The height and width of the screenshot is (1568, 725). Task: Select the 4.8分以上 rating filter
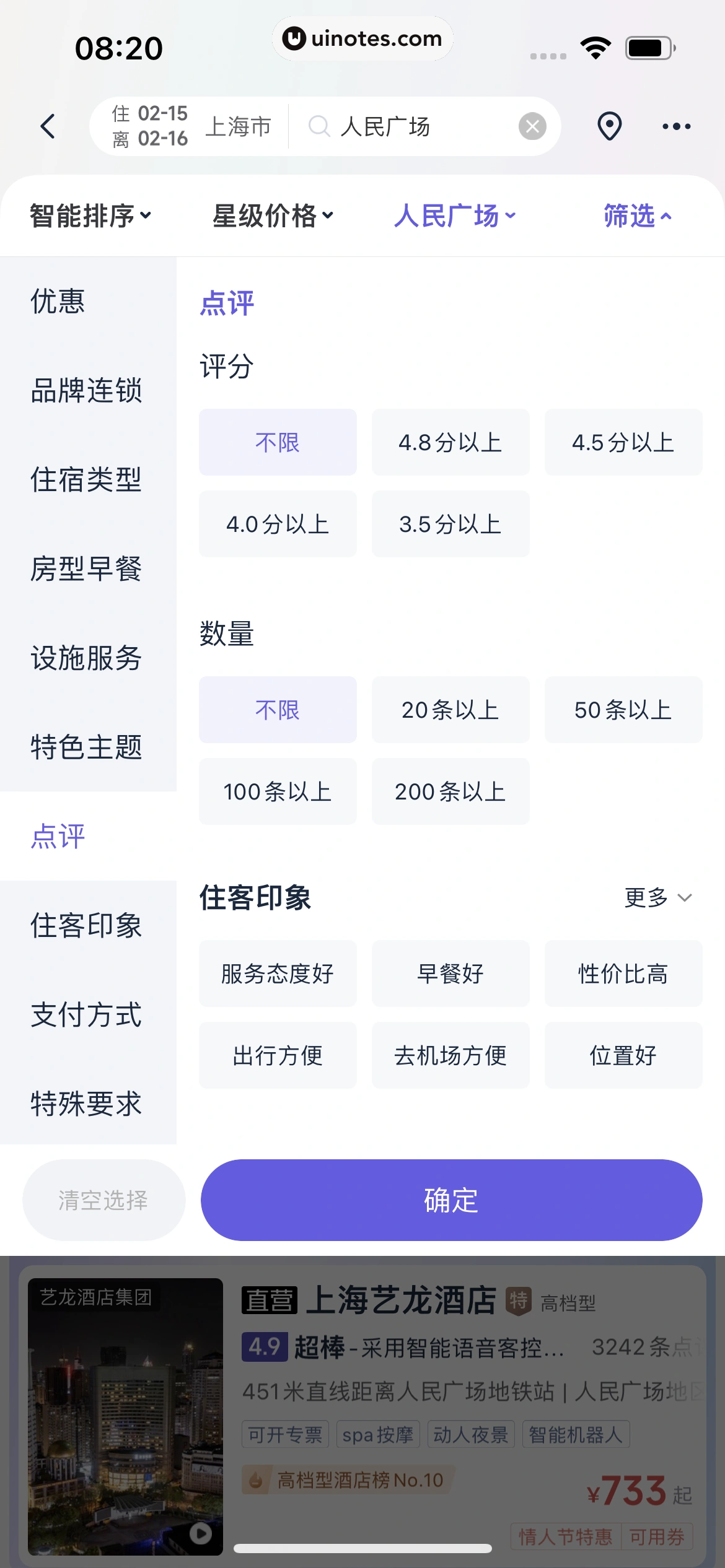coord(450,442)
